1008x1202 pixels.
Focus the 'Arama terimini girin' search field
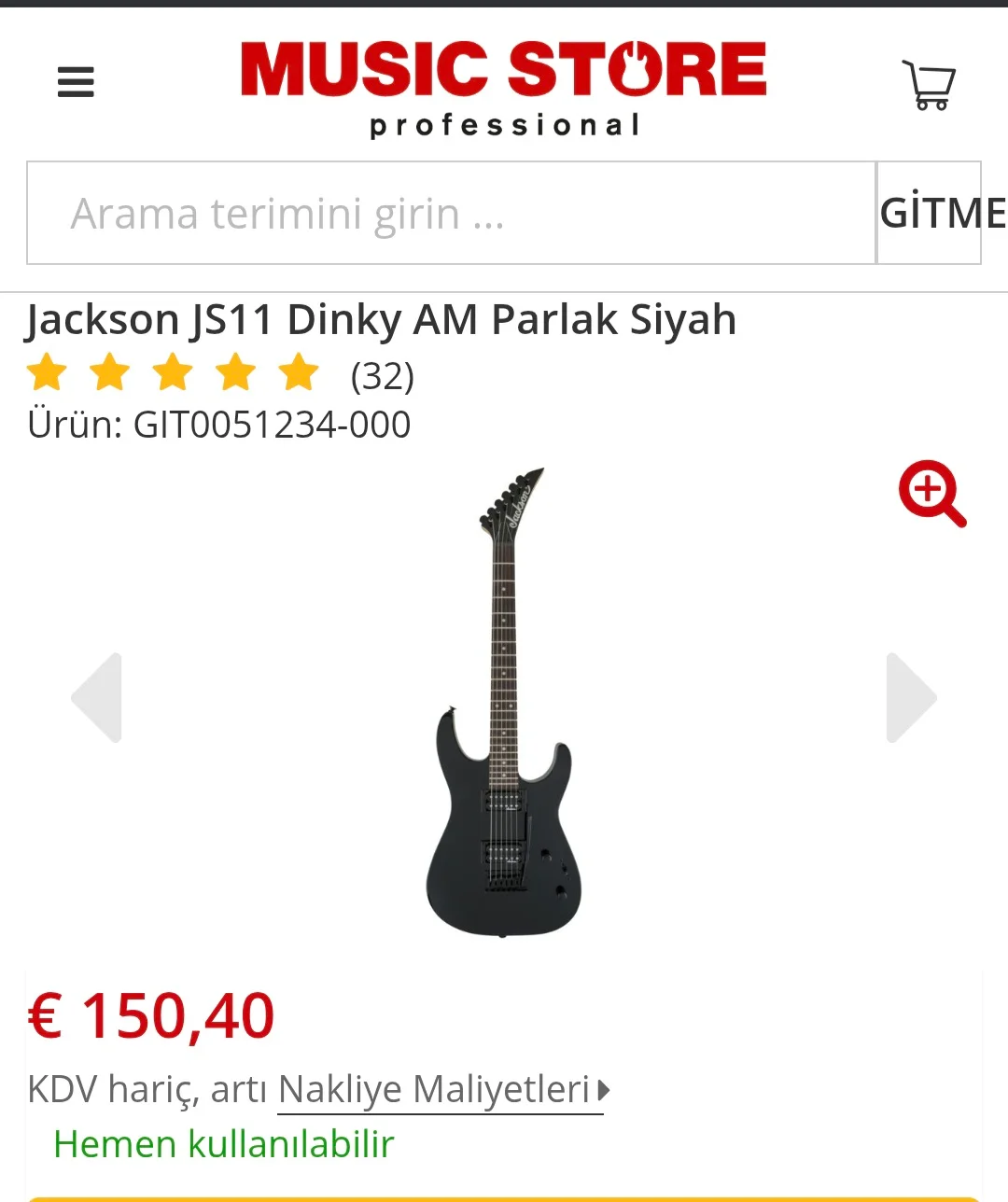[451, 214]
